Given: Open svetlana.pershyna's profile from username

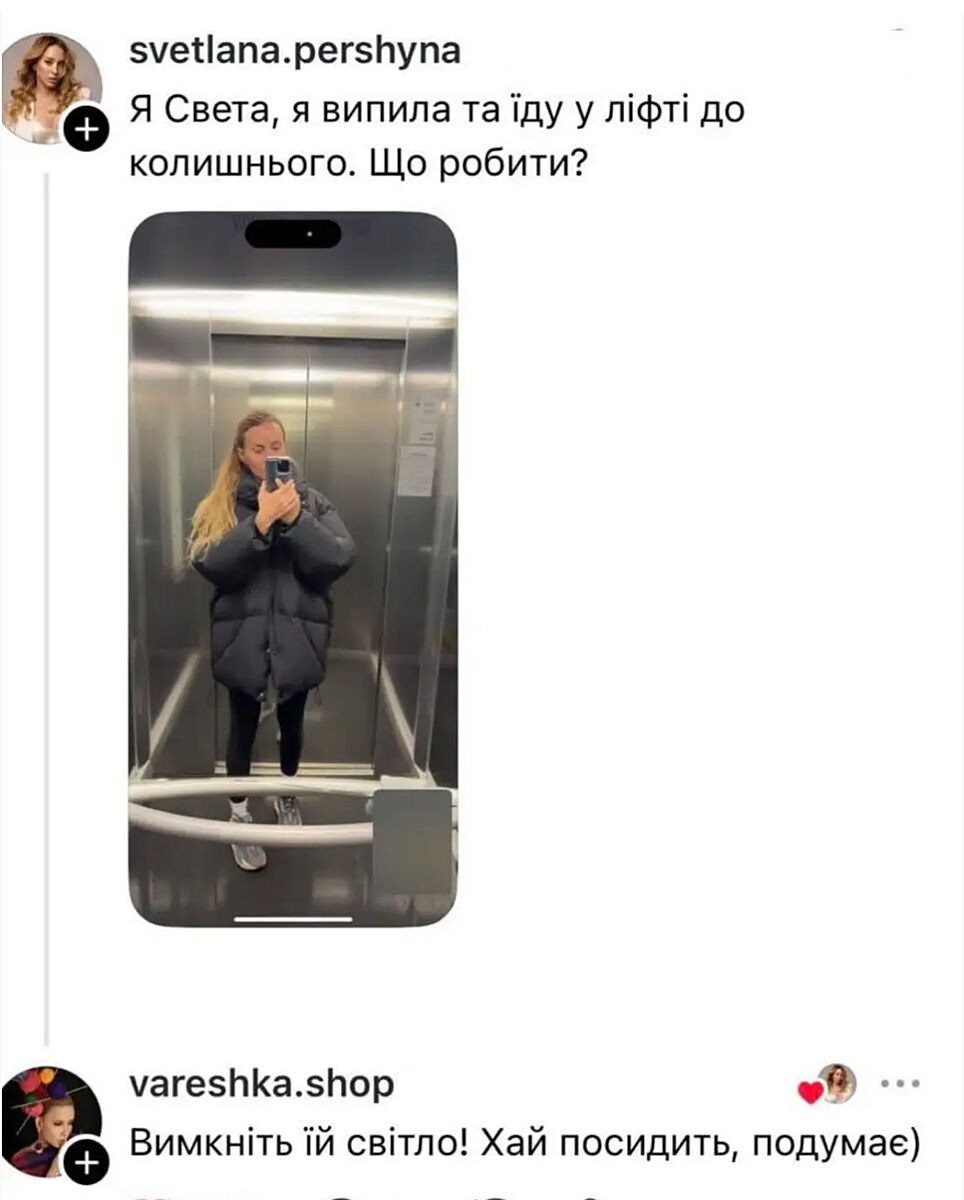Looking at the screenshot, I should [x=295, y=51].
